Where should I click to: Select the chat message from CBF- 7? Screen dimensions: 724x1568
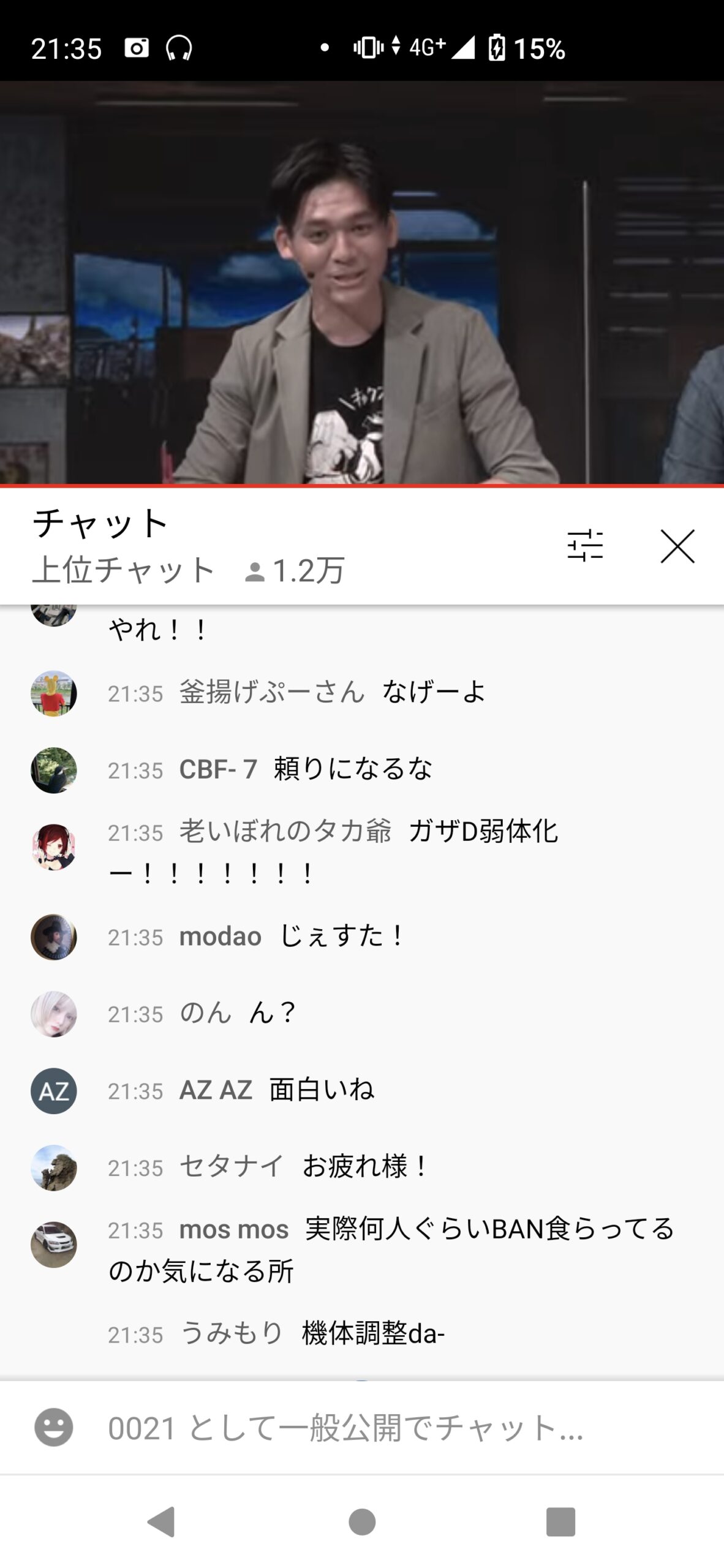coord(352,769)
